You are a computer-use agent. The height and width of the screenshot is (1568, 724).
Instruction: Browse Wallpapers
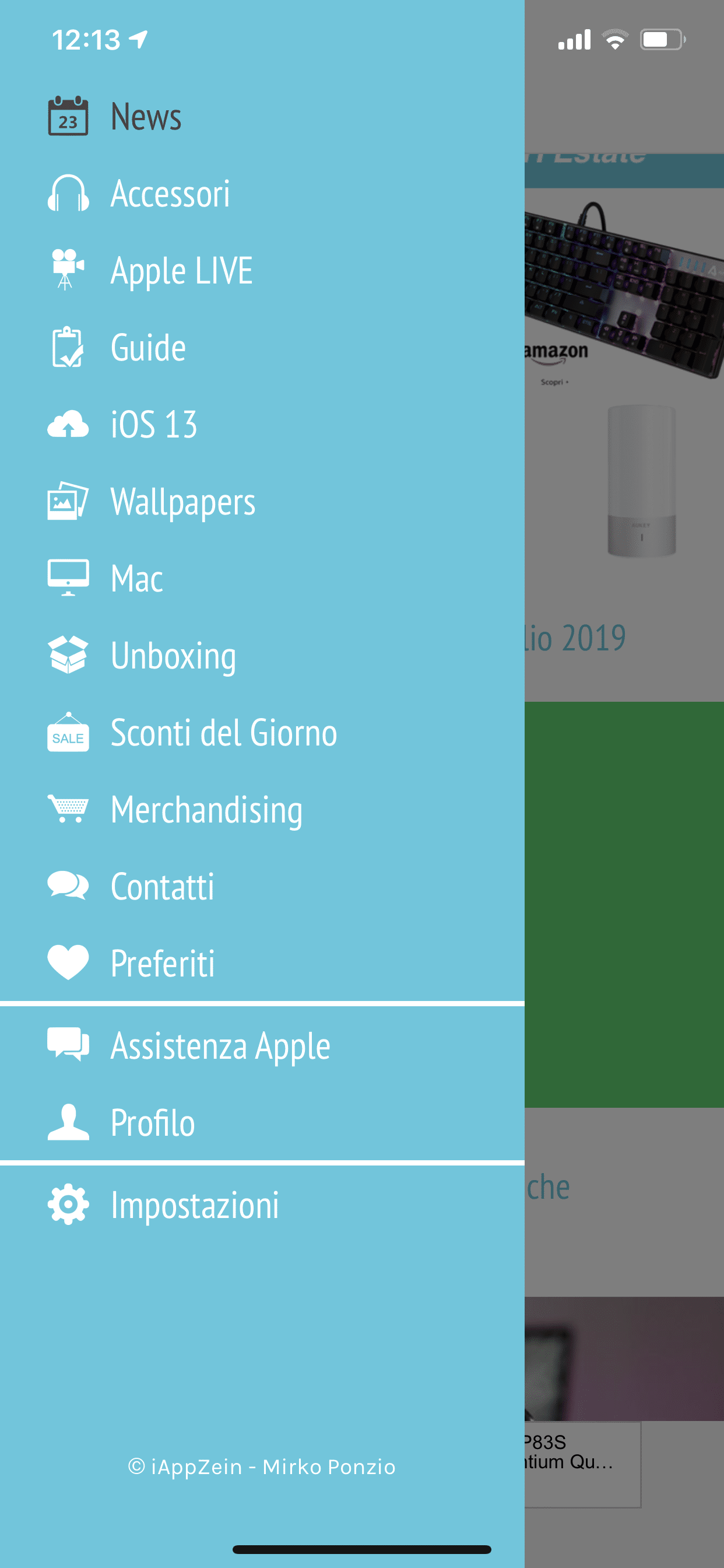182,502
